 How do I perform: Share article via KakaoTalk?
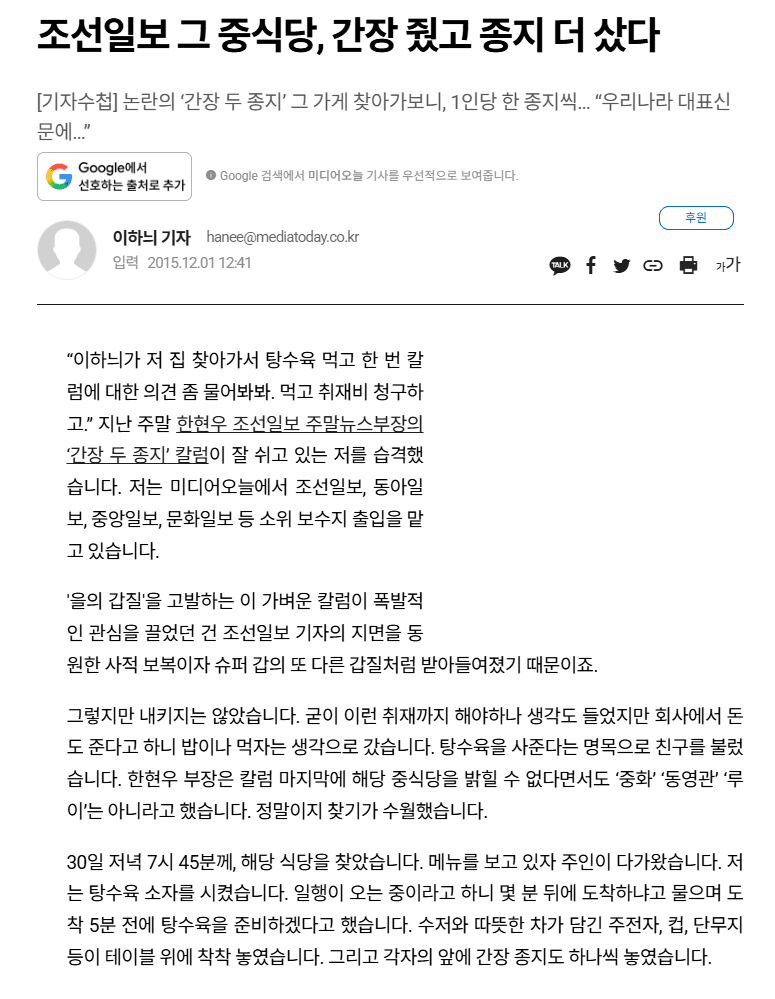pyautogui.click(x=560, y=265)
